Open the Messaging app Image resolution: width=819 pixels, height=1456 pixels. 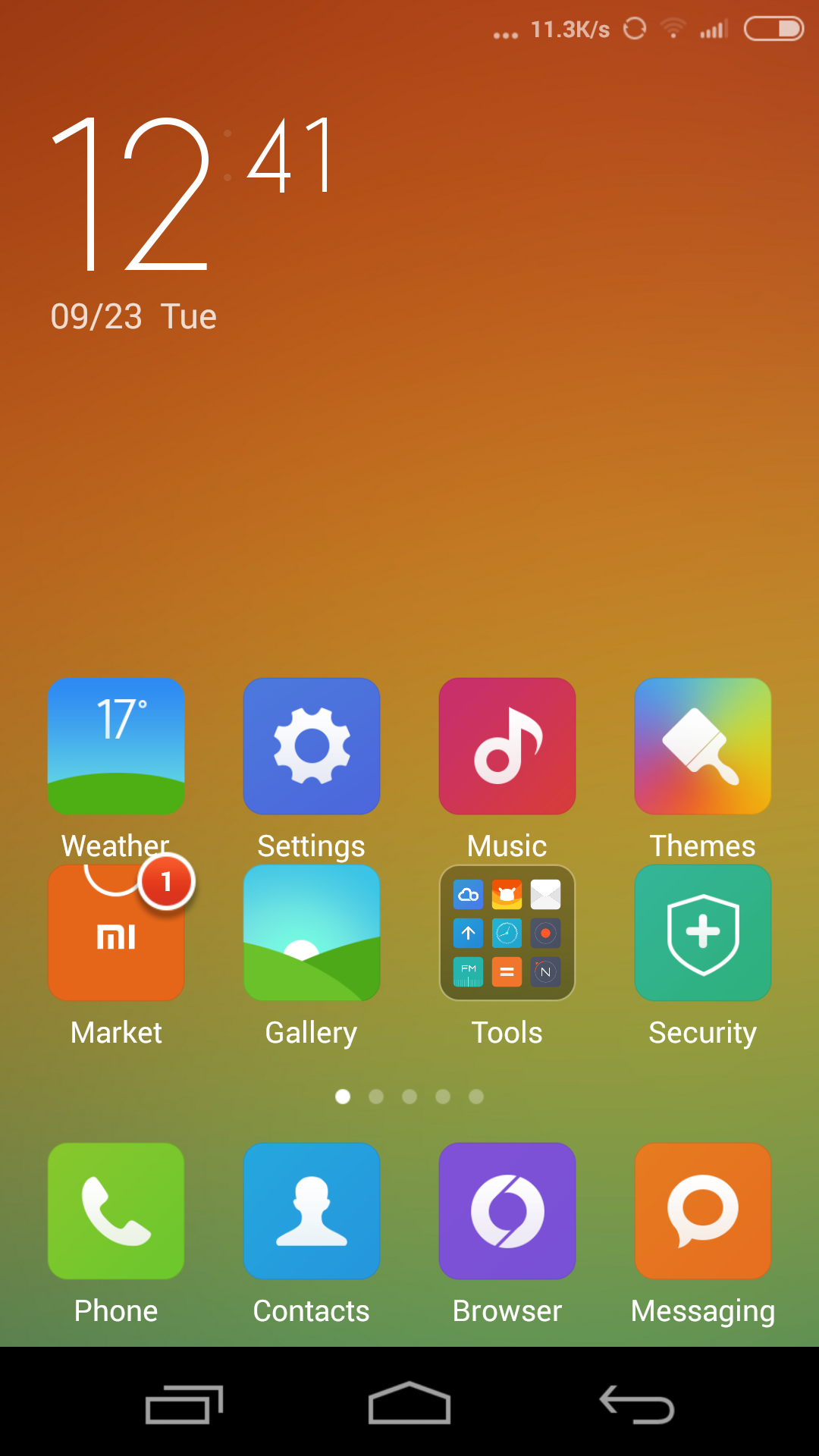pos(703,1211)
